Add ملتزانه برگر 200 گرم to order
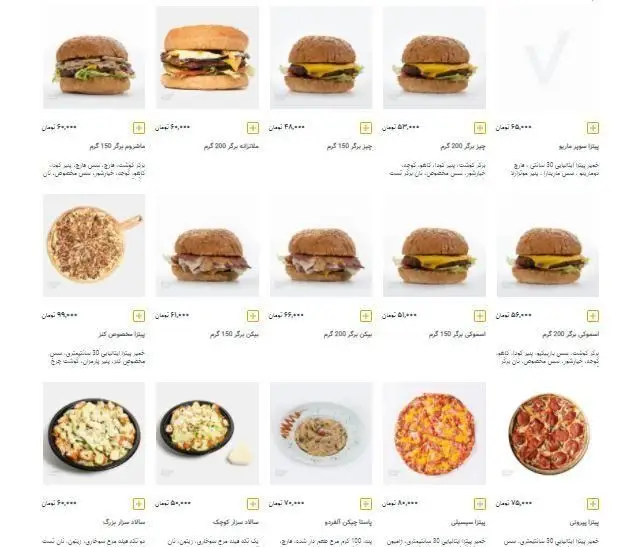Image resolution: width=617 pixels, height=547 pixels. point(252,127)
